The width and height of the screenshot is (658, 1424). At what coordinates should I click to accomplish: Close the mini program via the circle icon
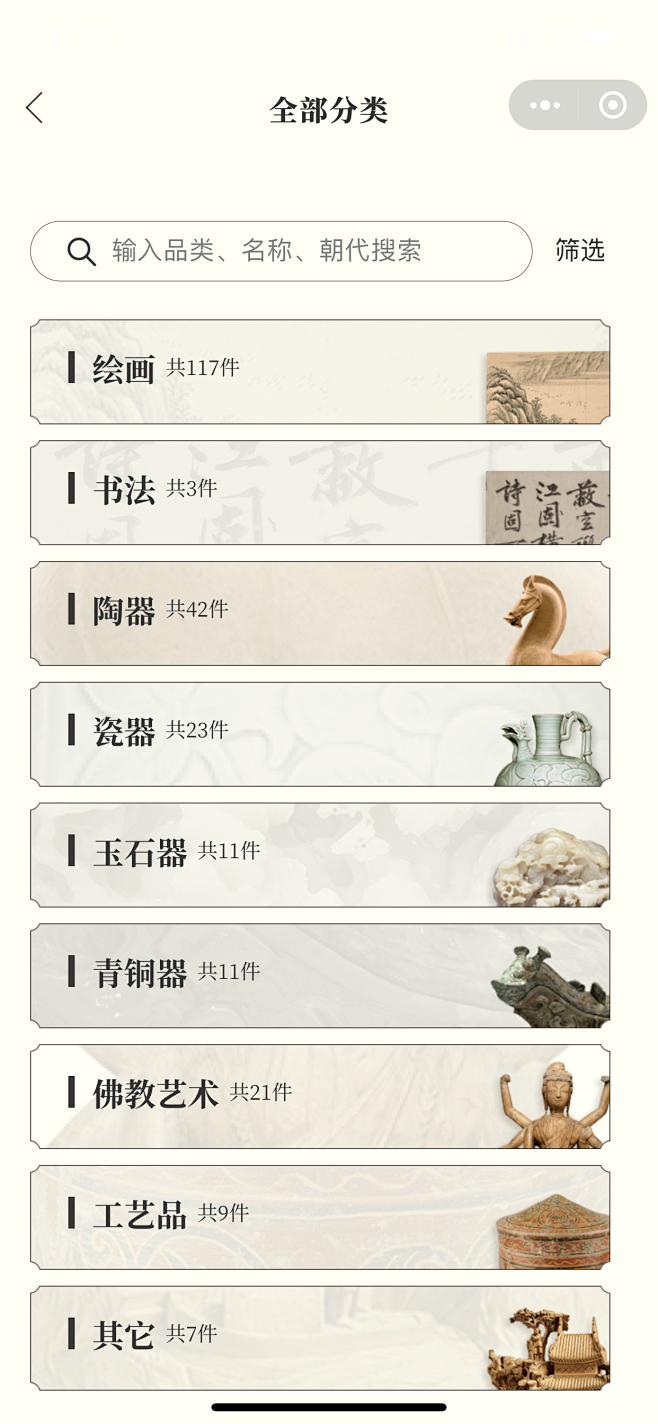click(612, 105)
